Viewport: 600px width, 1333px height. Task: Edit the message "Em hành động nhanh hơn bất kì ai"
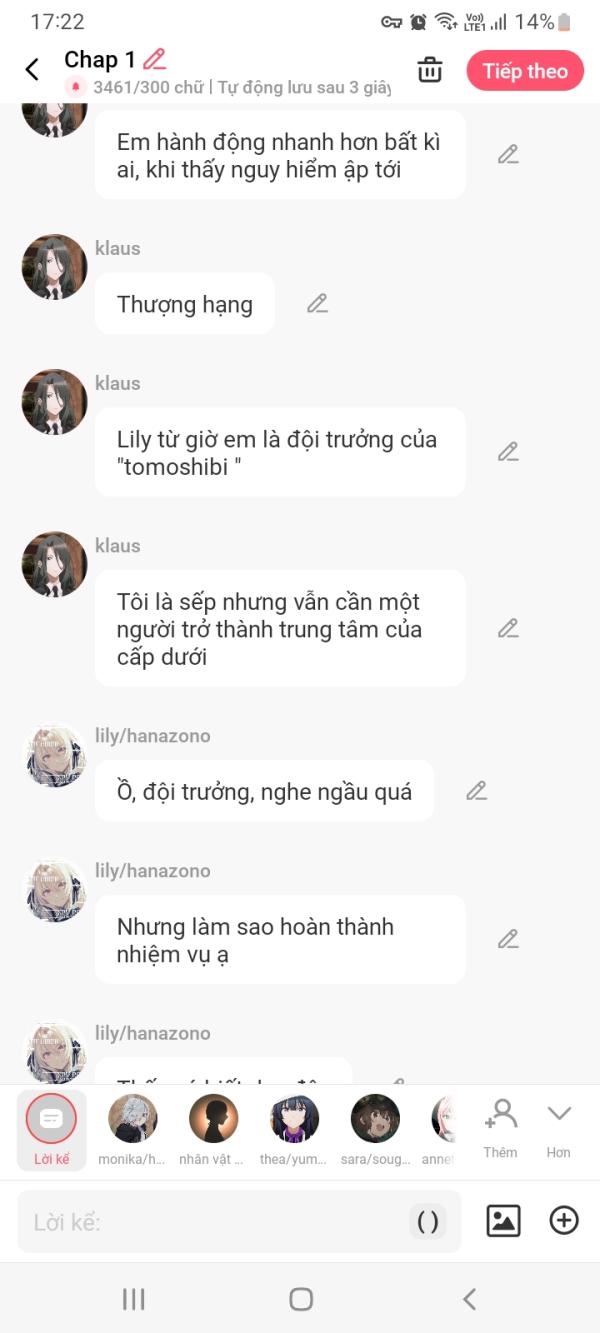(x=508, y=155)
